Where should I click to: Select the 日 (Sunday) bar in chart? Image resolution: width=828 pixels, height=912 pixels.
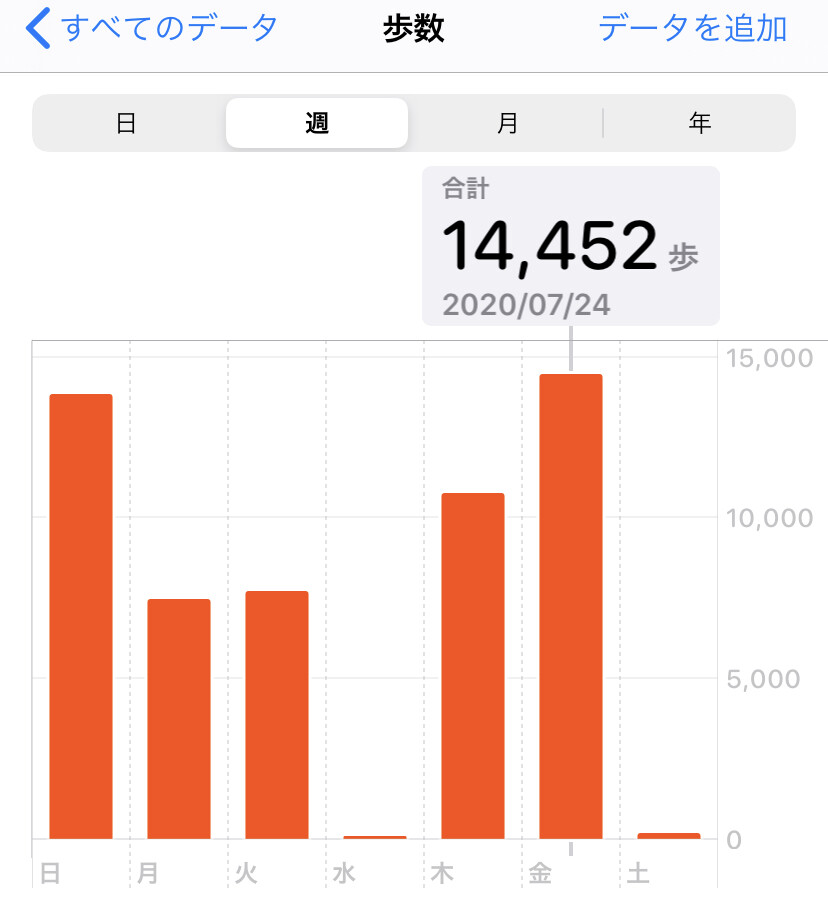coord(81,616)
